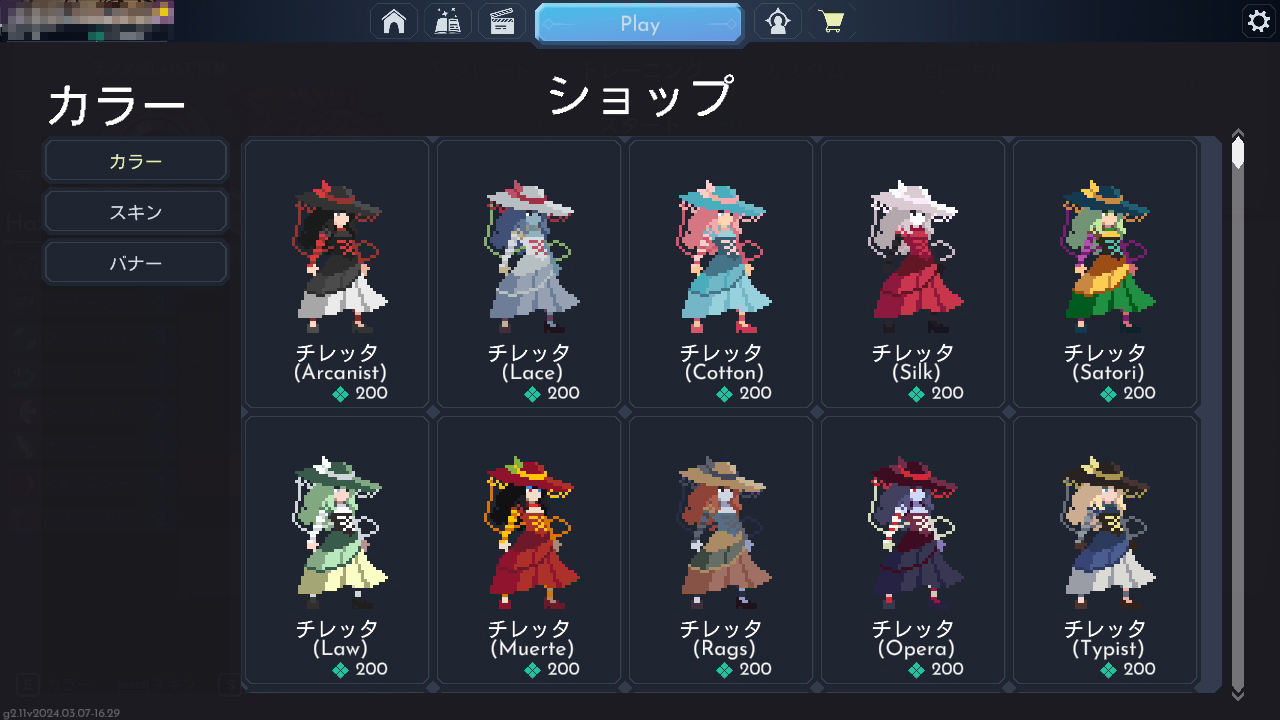Viewport: 1280px width, 720px height.
Task: Open the Silk color card
Action: [913, 273]
